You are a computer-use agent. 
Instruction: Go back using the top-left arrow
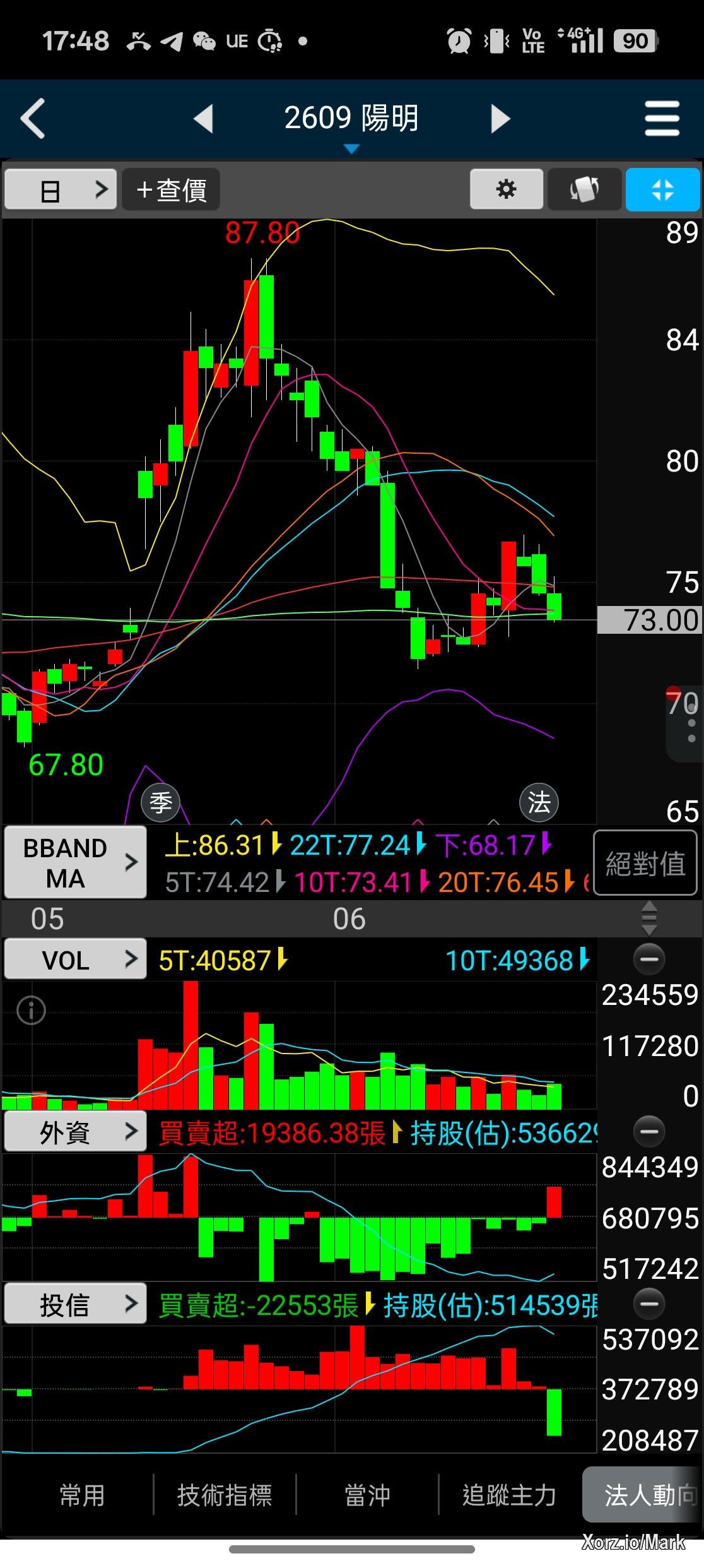33,118
